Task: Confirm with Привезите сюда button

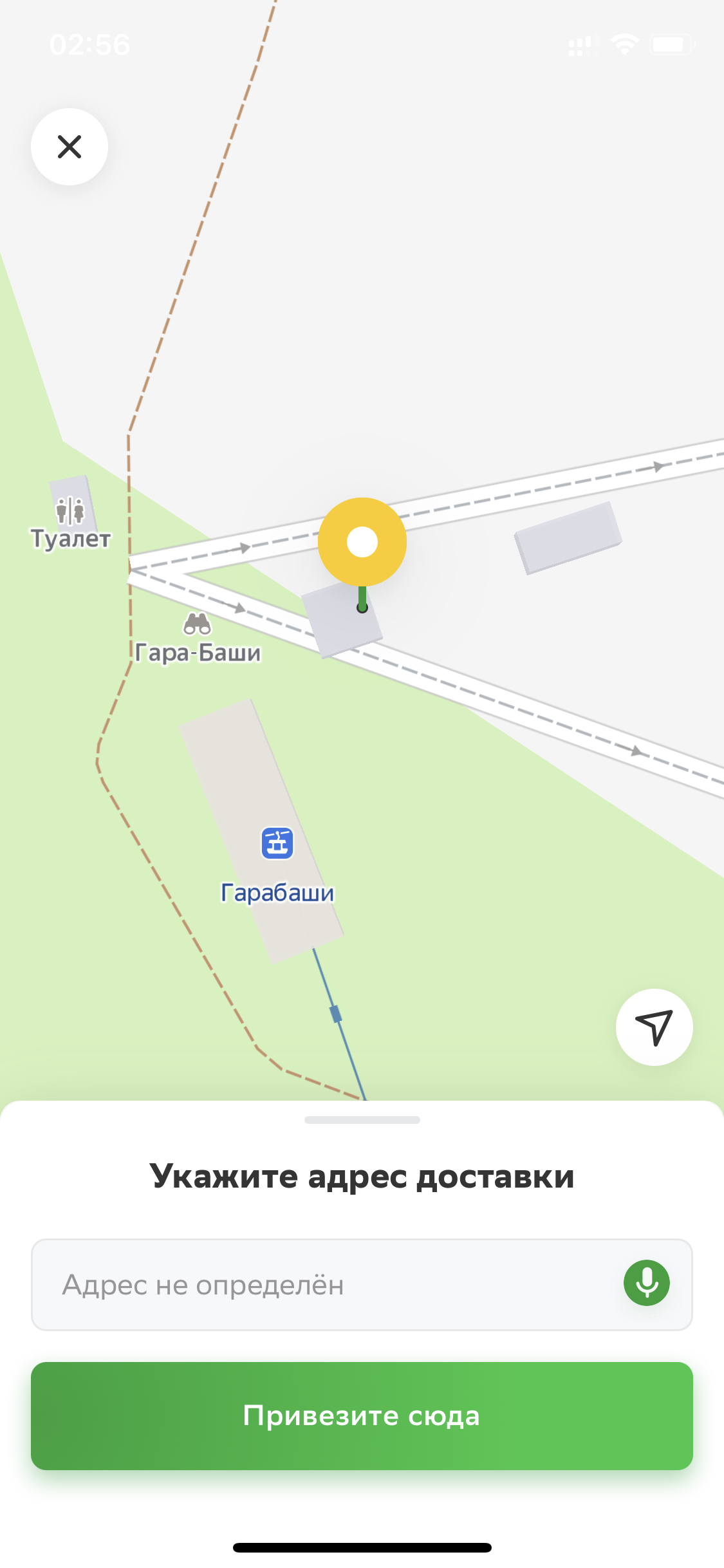Action: pyautogui.click(x=362, y=1416)
